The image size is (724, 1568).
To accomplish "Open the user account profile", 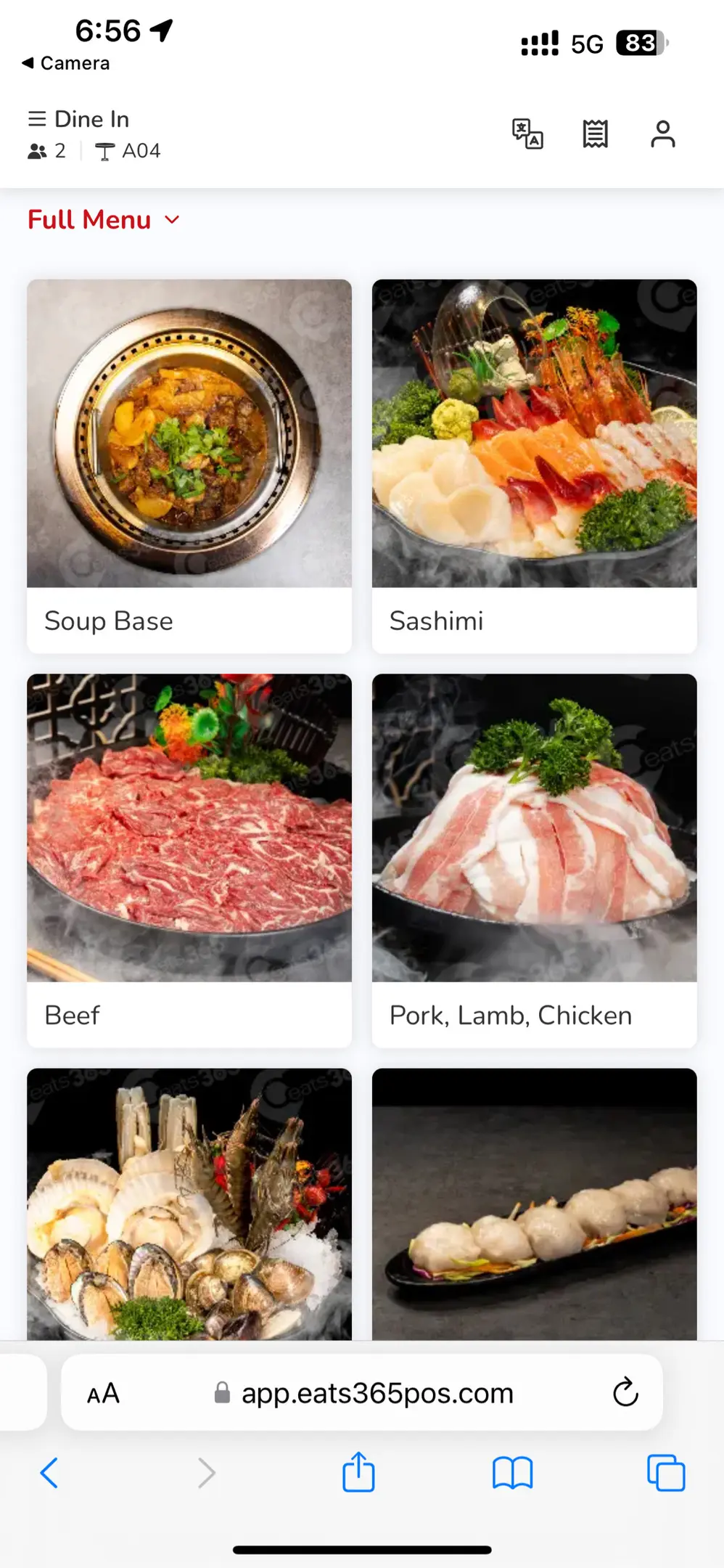I will (x=662, y=134).
